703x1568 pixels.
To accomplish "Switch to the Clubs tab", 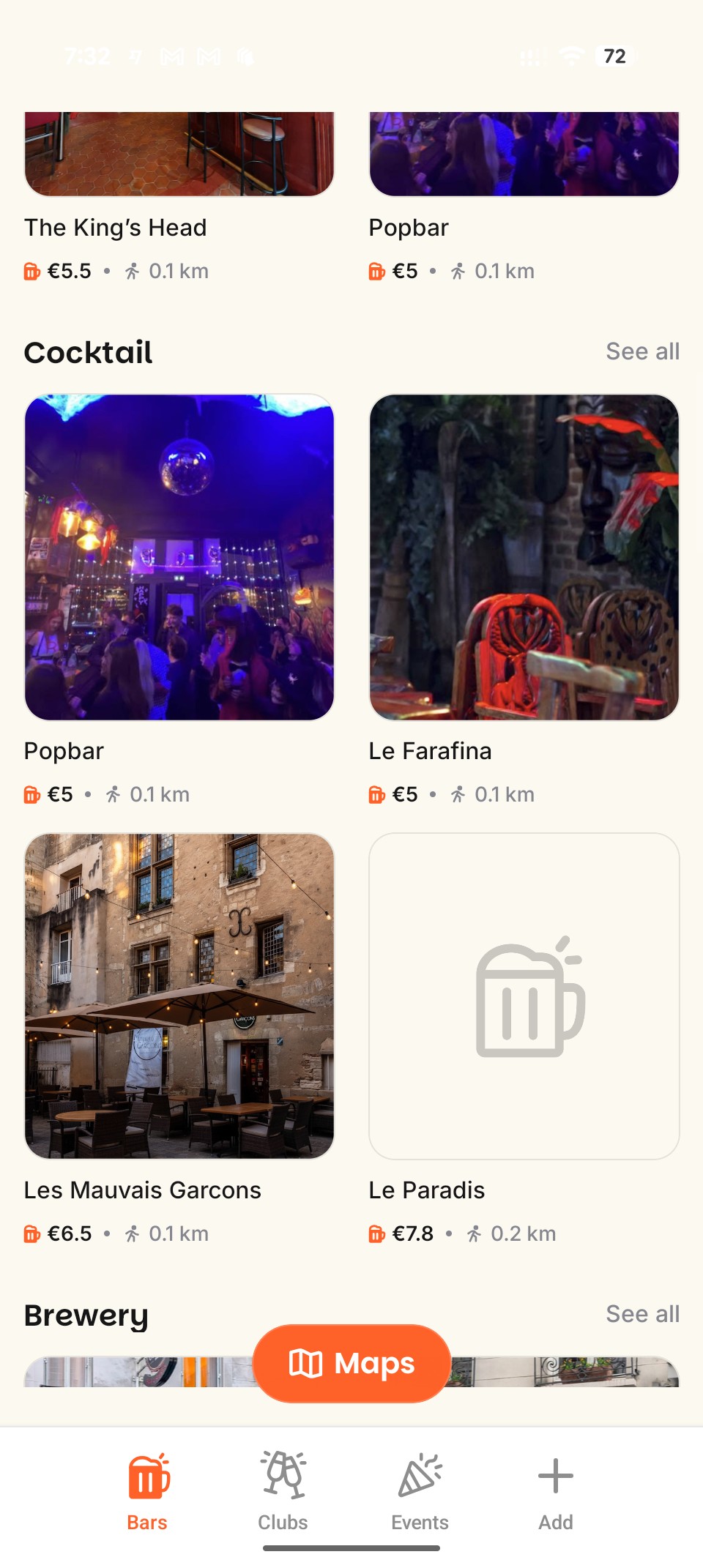I will tap(283, 1490).
